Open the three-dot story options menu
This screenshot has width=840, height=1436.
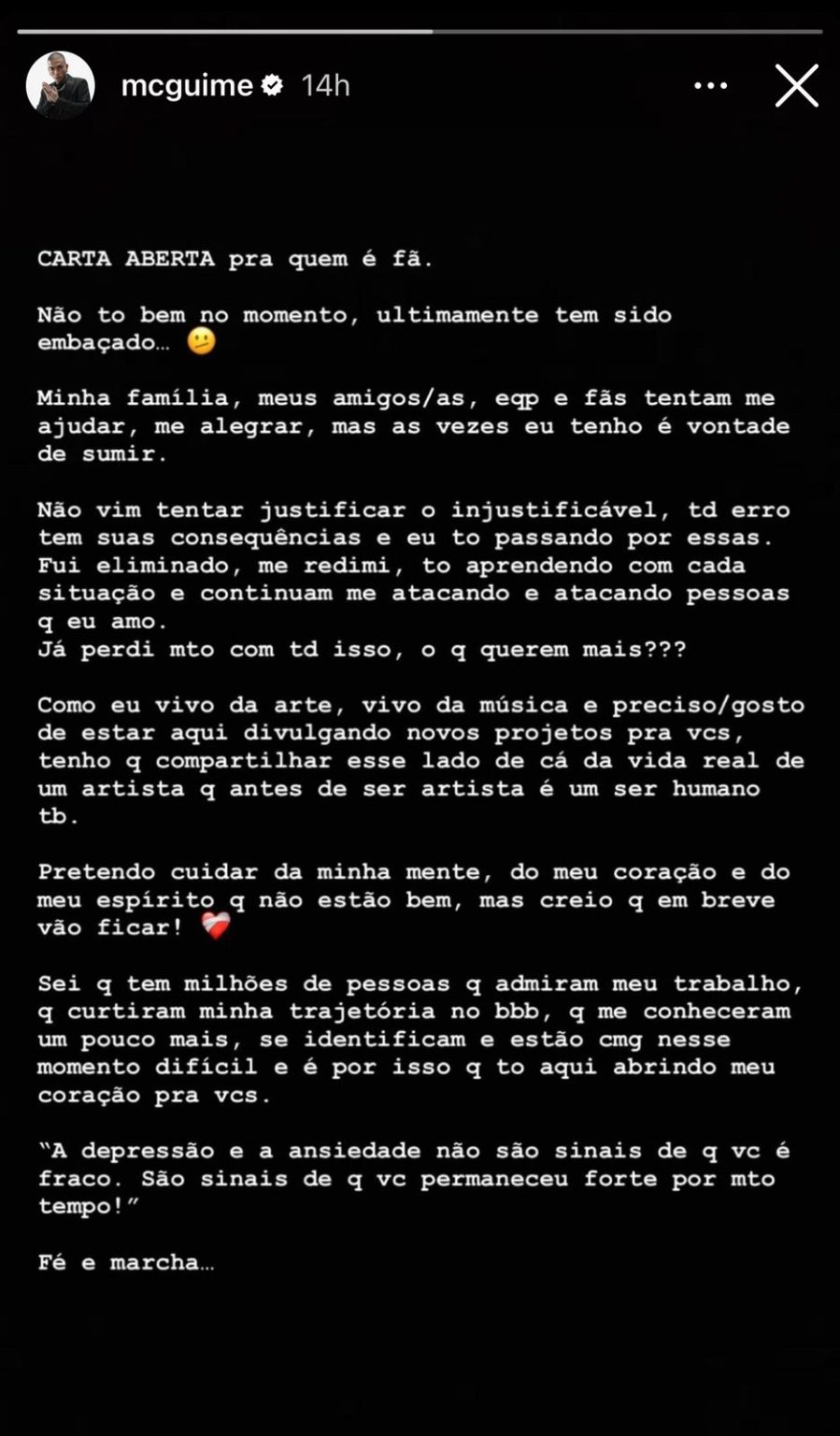(711, 86)
